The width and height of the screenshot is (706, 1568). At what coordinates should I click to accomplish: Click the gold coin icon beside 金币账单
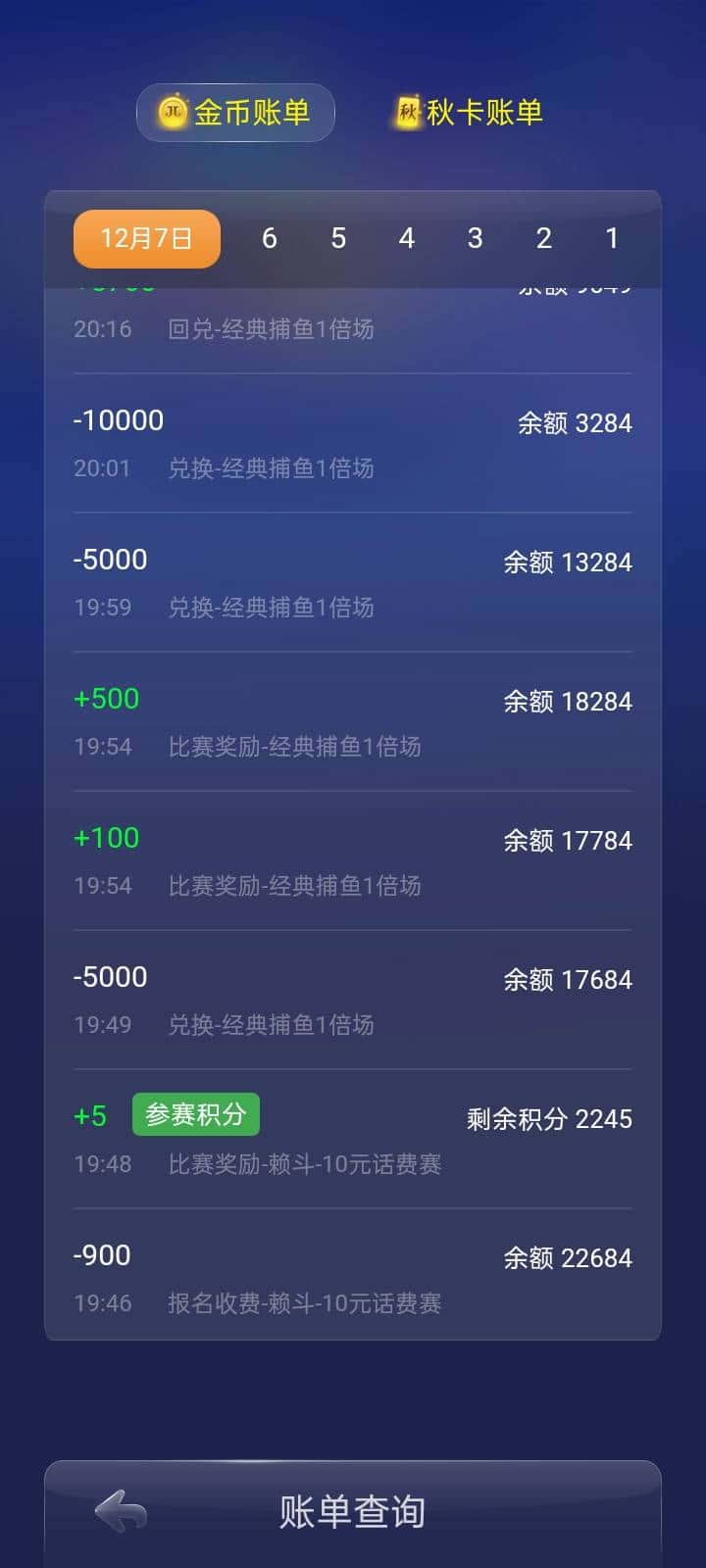pyautogui.click(x=172, y=112)
